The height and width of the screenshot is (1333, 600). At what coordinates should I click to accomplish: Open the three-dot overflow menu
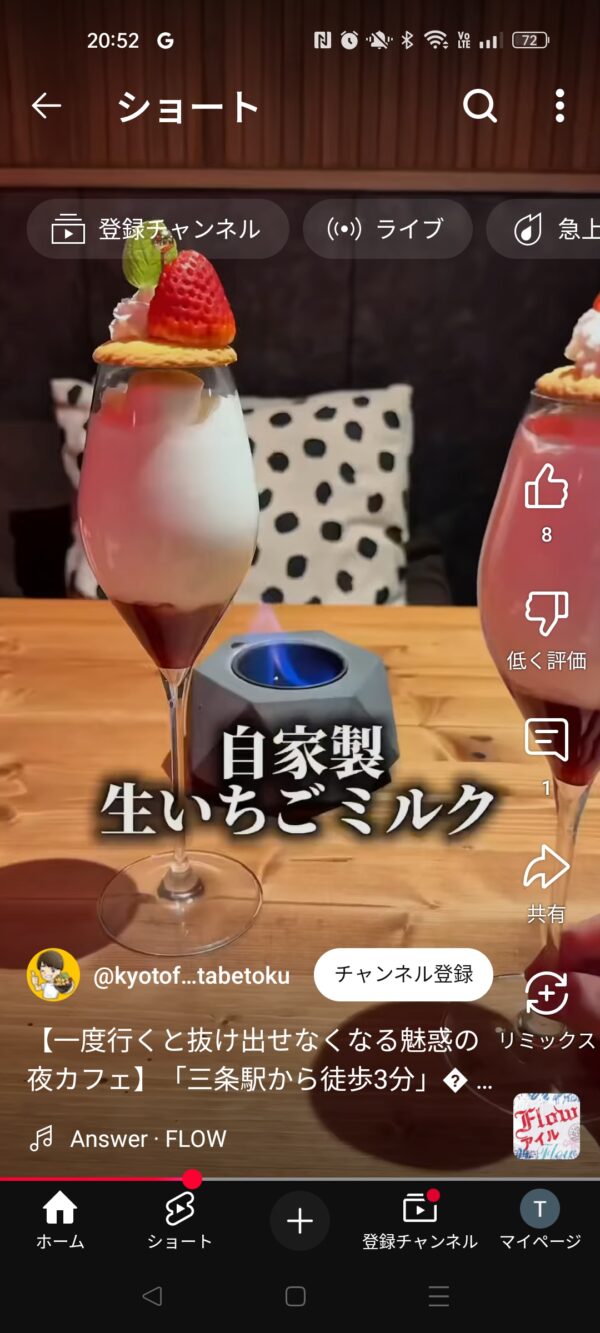559,105
